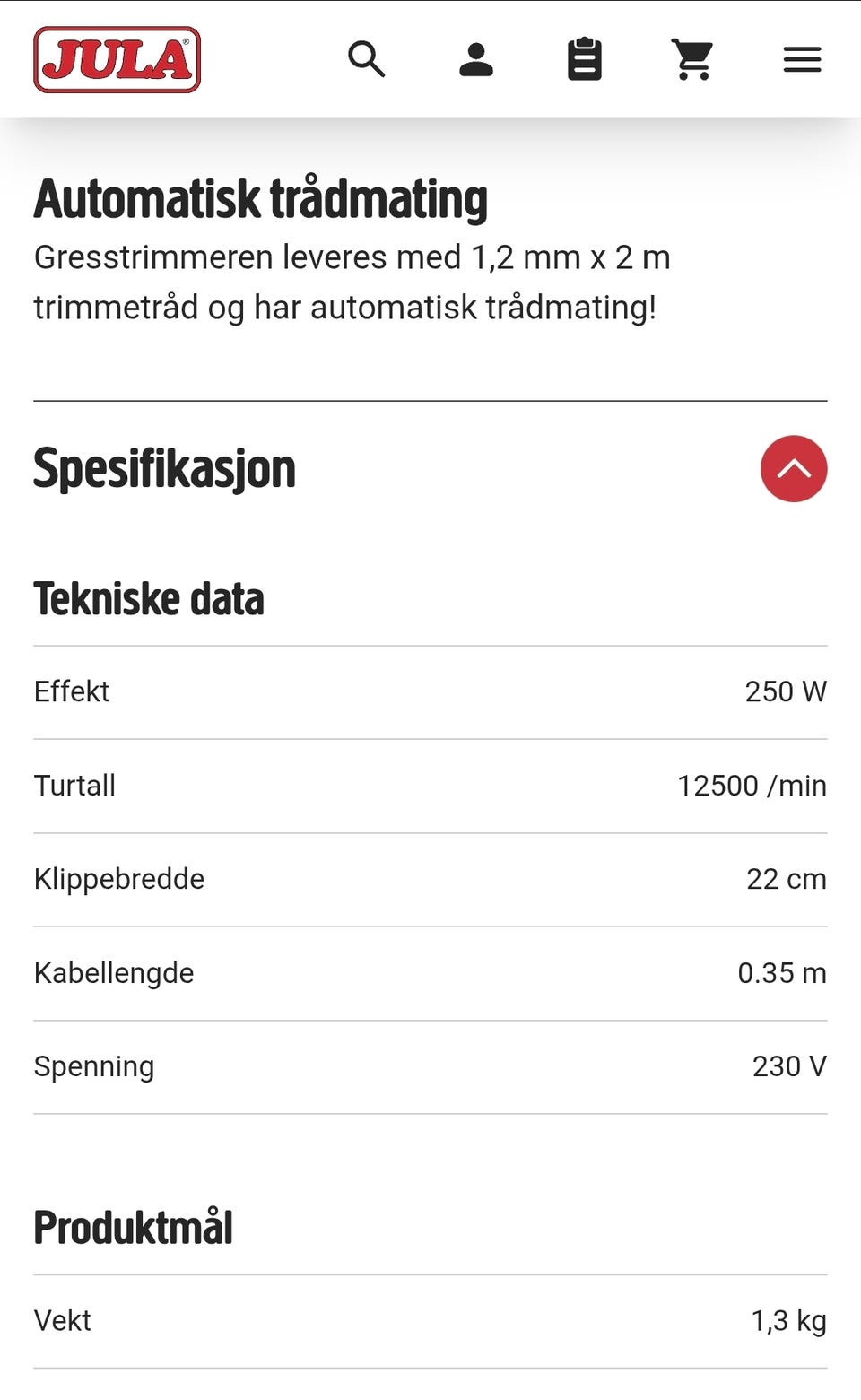Open the user account icon
The width and height of the screenshot is (861, 1400).
[x=476, y=60]
